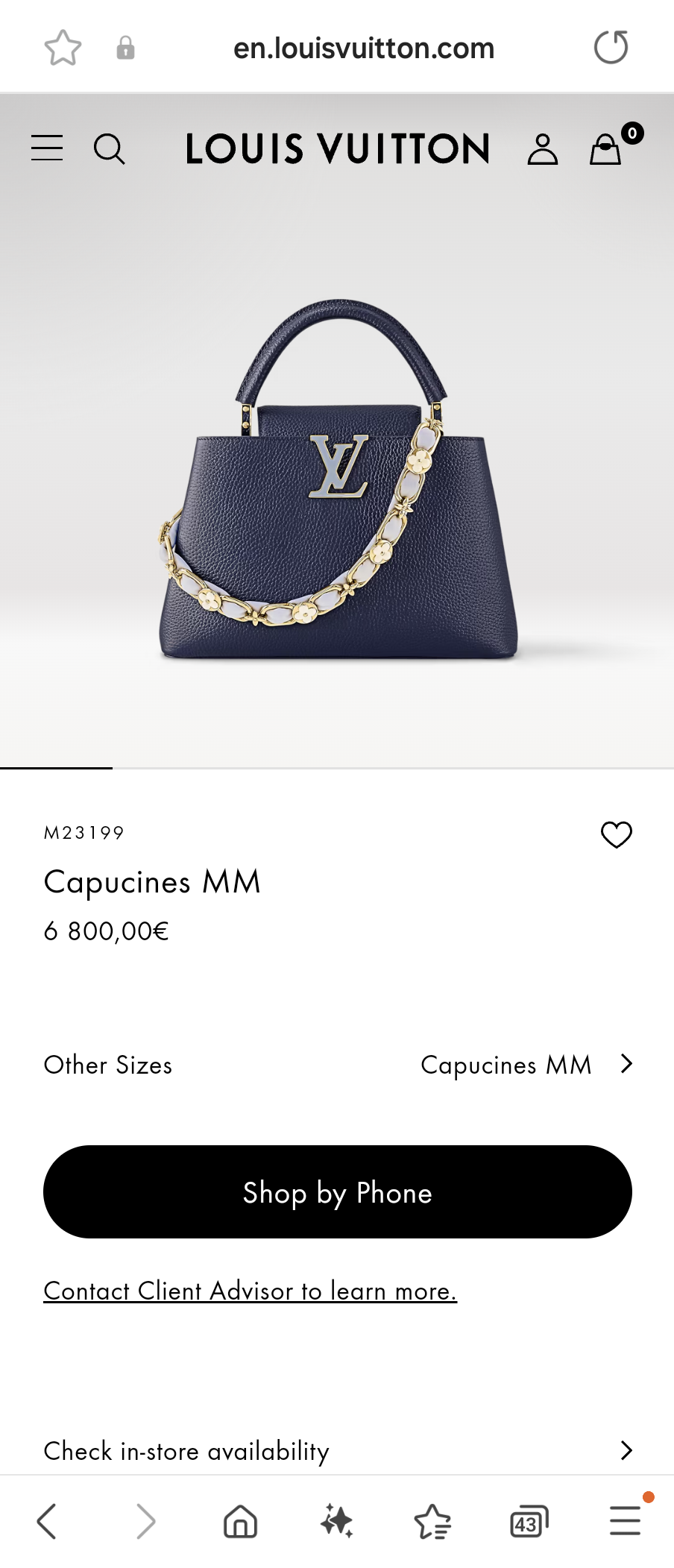Open the browser overflow menu
Screen dimensions: 674x1568
pyautogui.click(x=625, y=1521)
